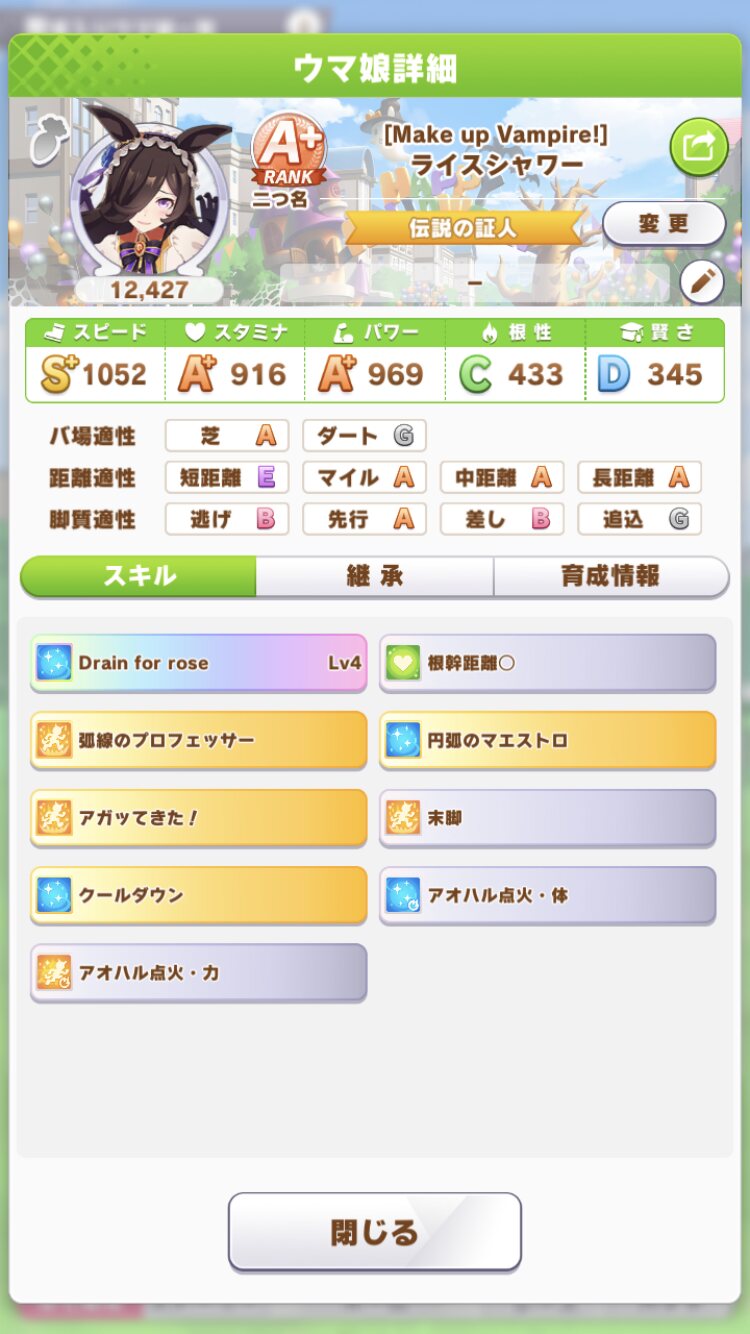Close the dialog with 閉じる
Image resolution: width=750 pixels, height=1334 pixels.
click(x=375, y=1232)
